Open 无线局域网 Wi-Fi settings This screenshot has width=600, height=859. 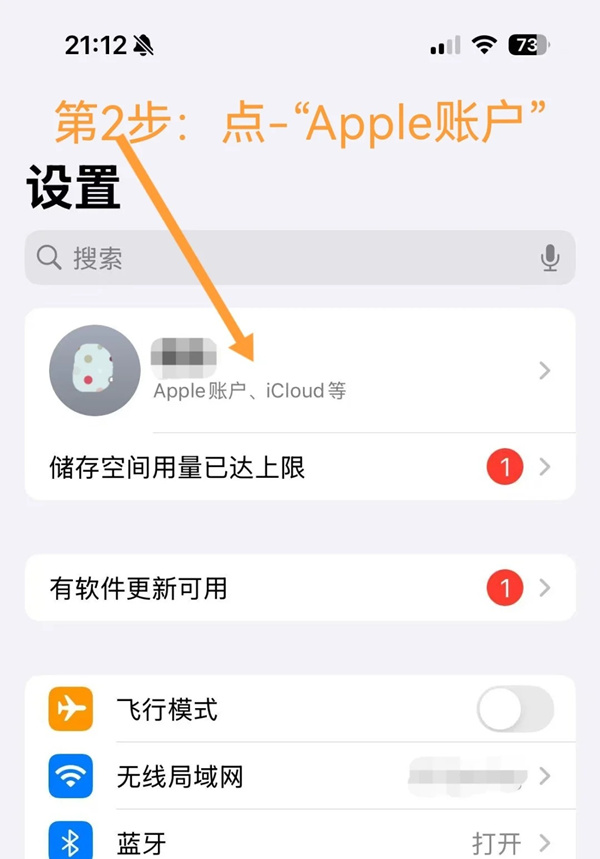pos(300,776)
